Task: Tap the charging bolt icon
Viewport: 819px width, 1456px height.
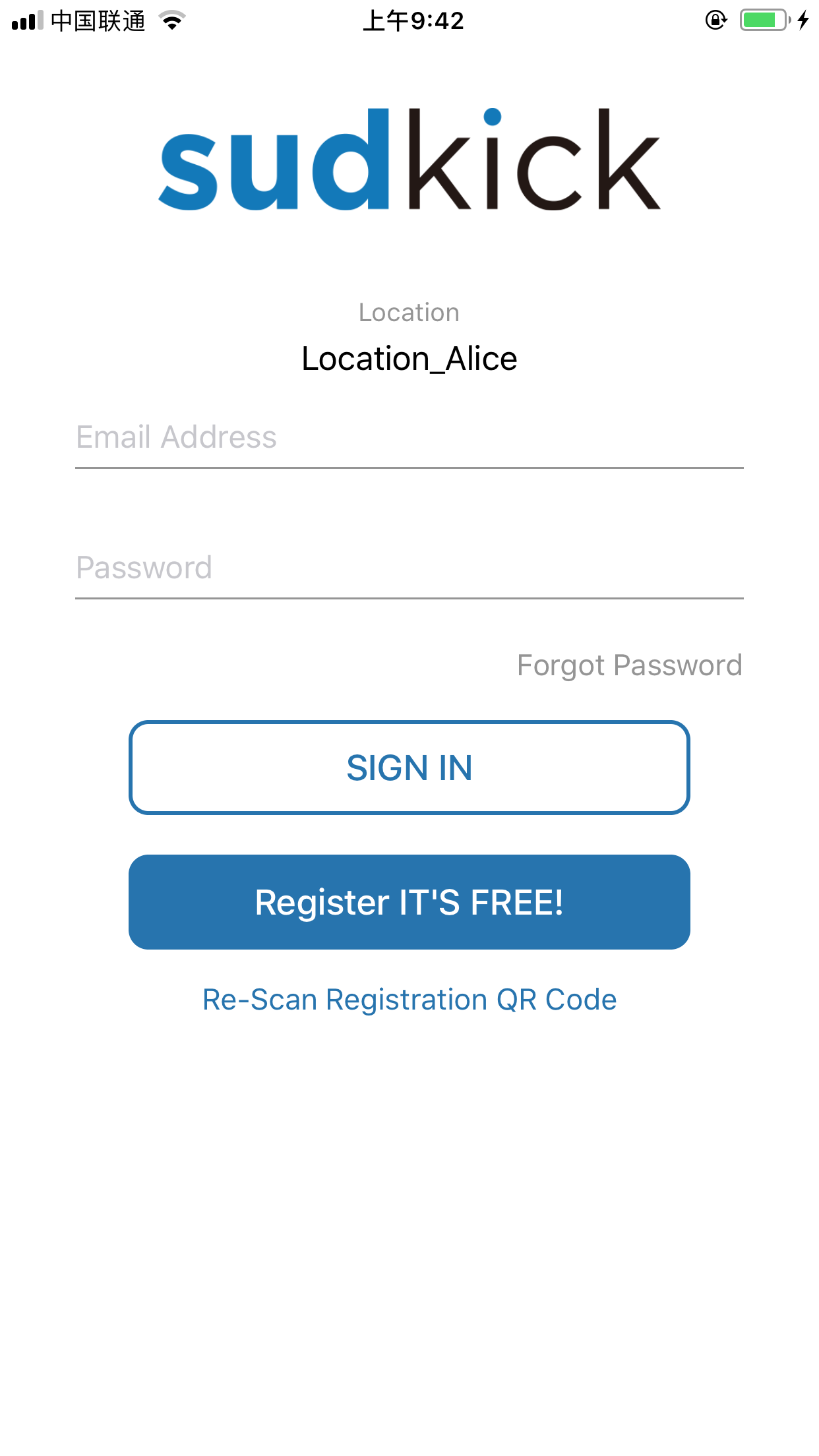Action: (803, 20)
